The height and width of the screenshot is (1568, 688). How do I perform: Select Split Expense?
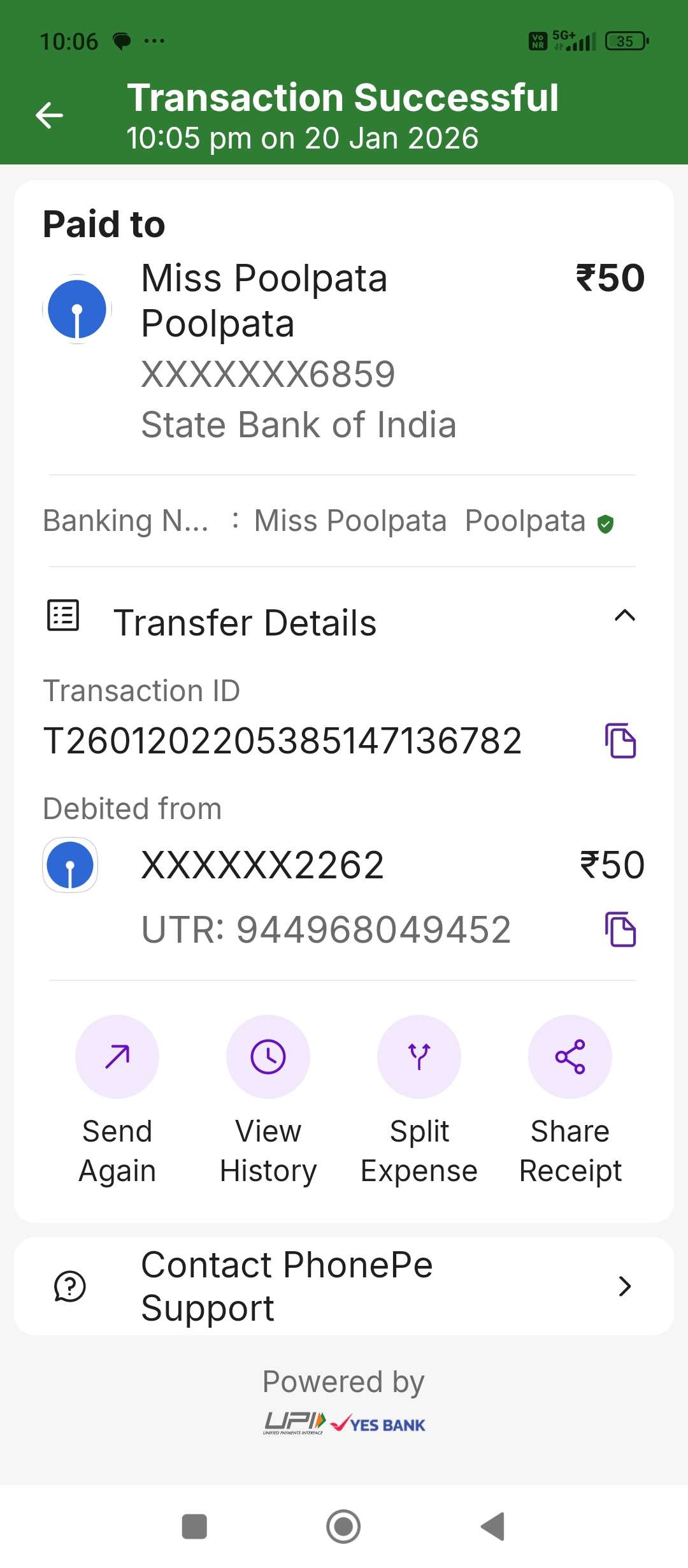419,1057
